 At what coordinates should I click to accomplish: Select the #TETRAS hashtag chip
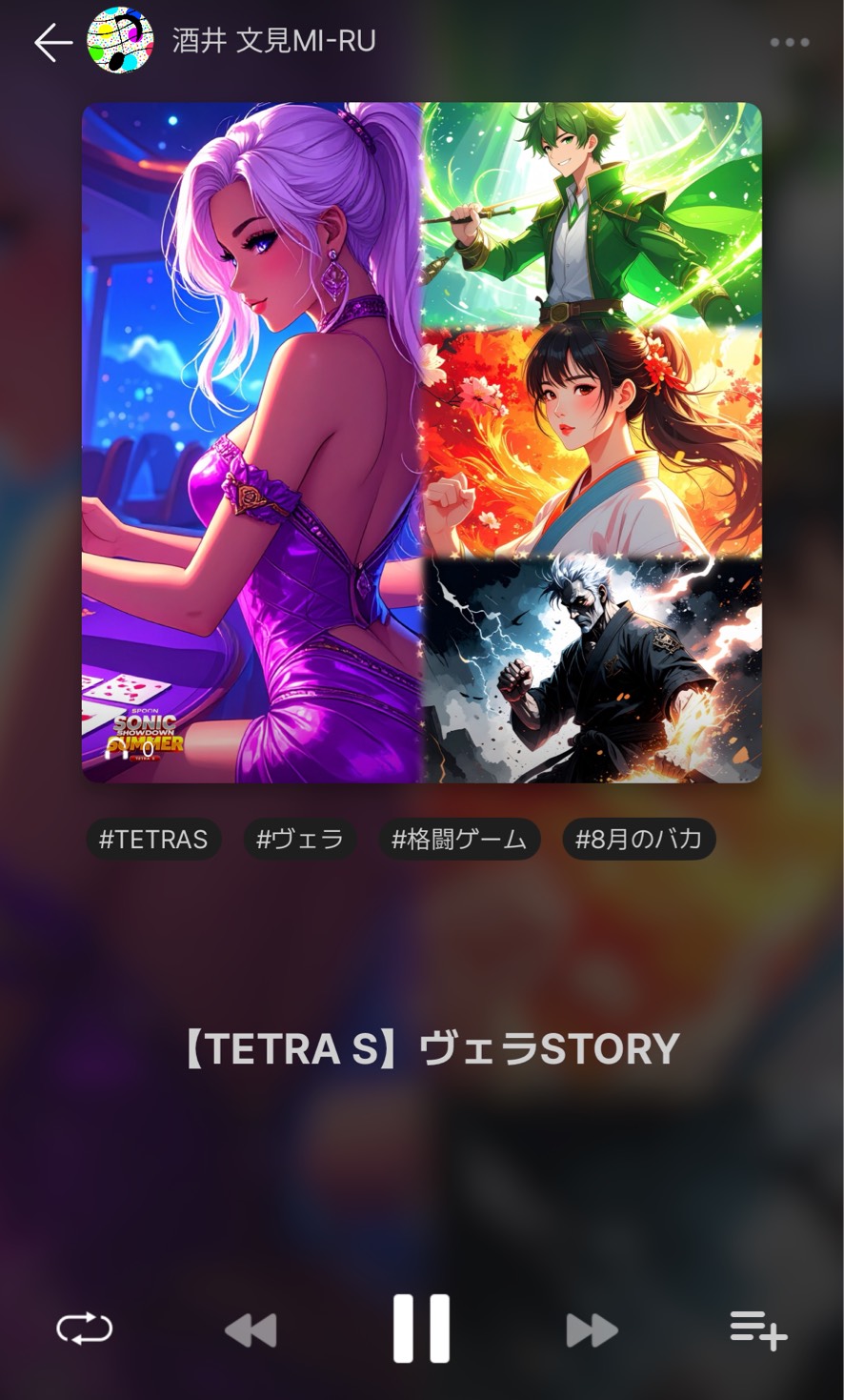(x=153, y=840)
